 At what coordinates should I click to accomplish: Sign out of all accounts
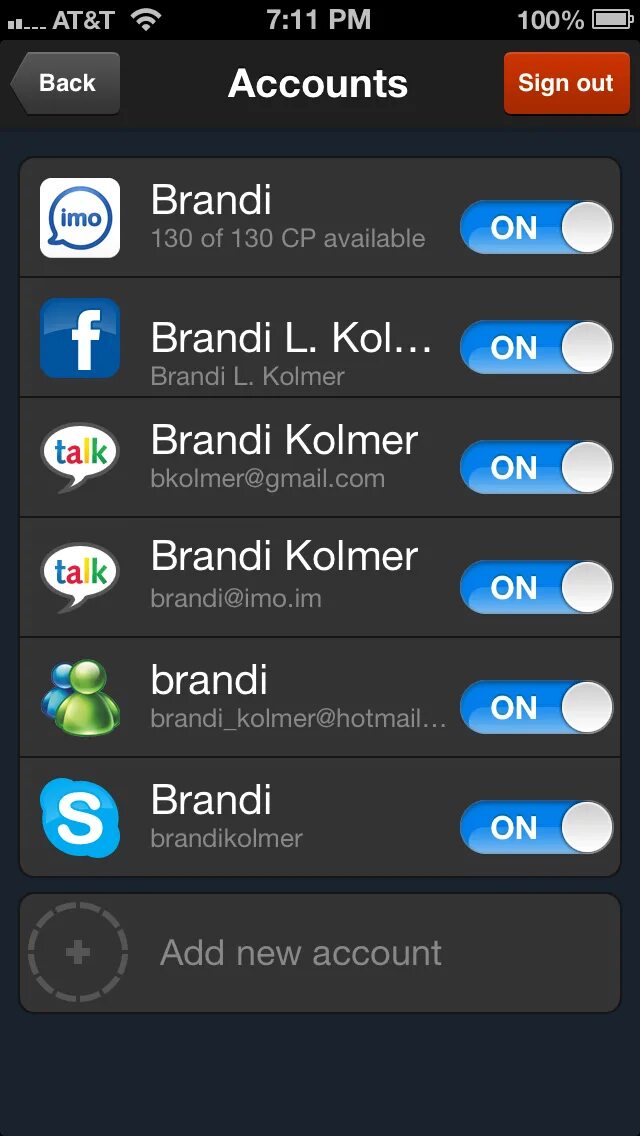coord(566,83)
